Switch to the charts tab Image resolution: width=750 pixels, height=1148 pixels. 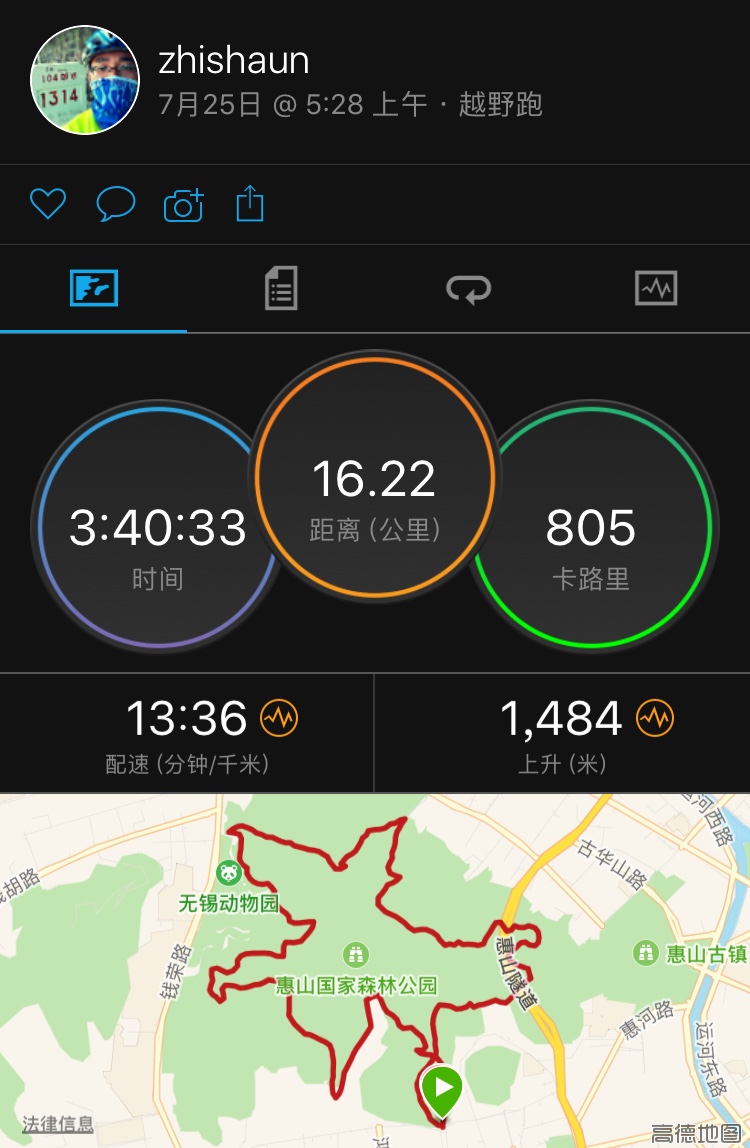click(656, 290)
